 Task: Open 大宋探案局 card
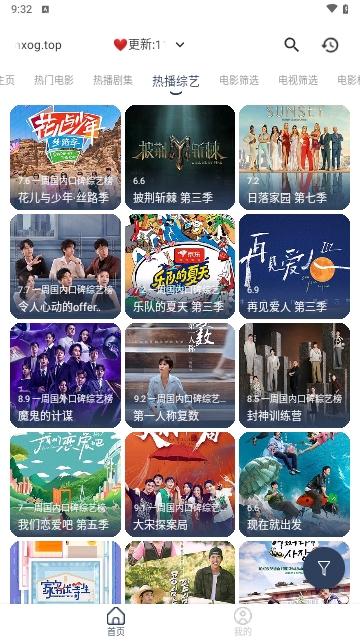(x=180, y=484)
